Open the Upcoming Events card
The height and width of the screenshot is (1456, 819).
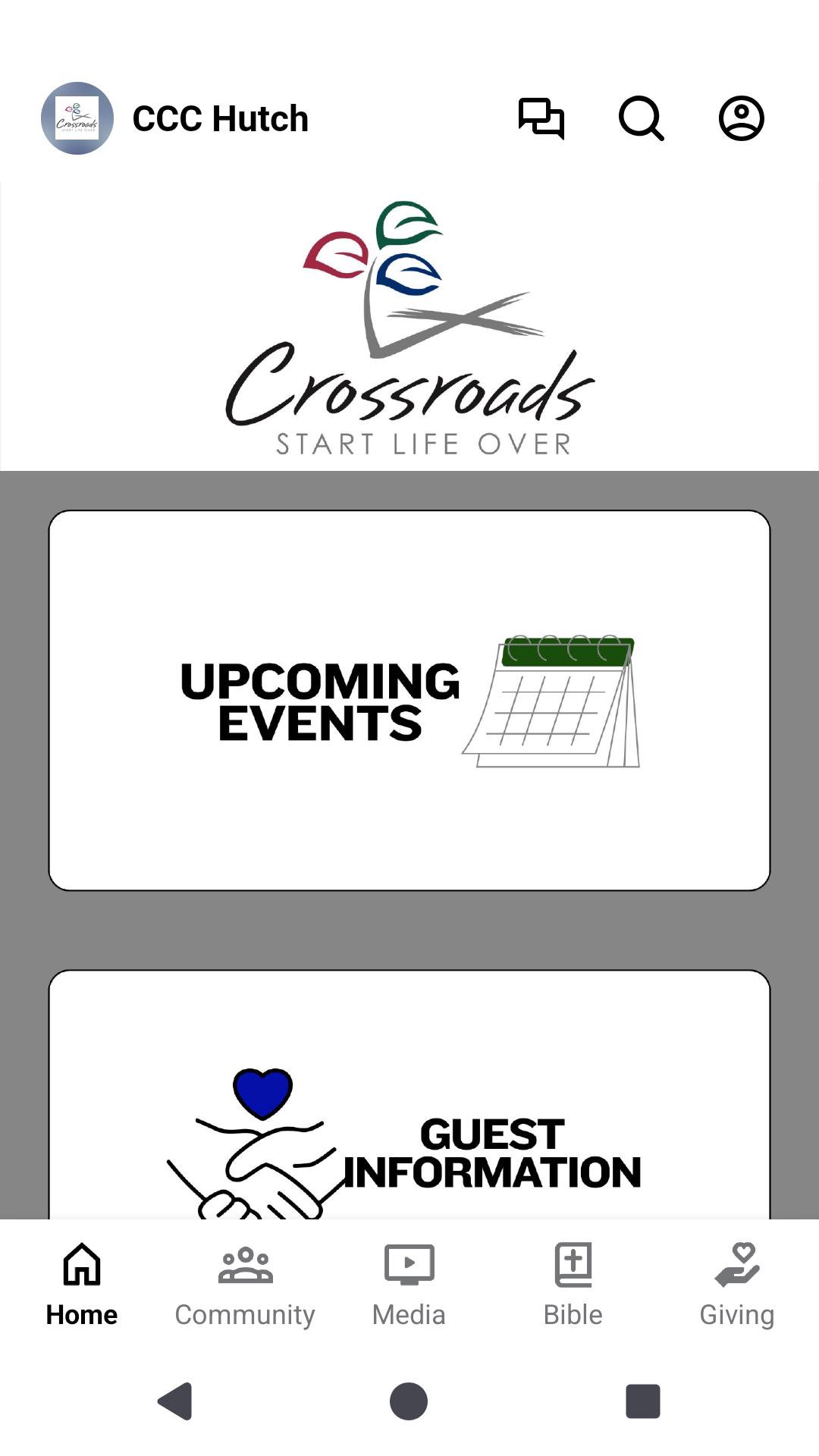pos(409,700)
